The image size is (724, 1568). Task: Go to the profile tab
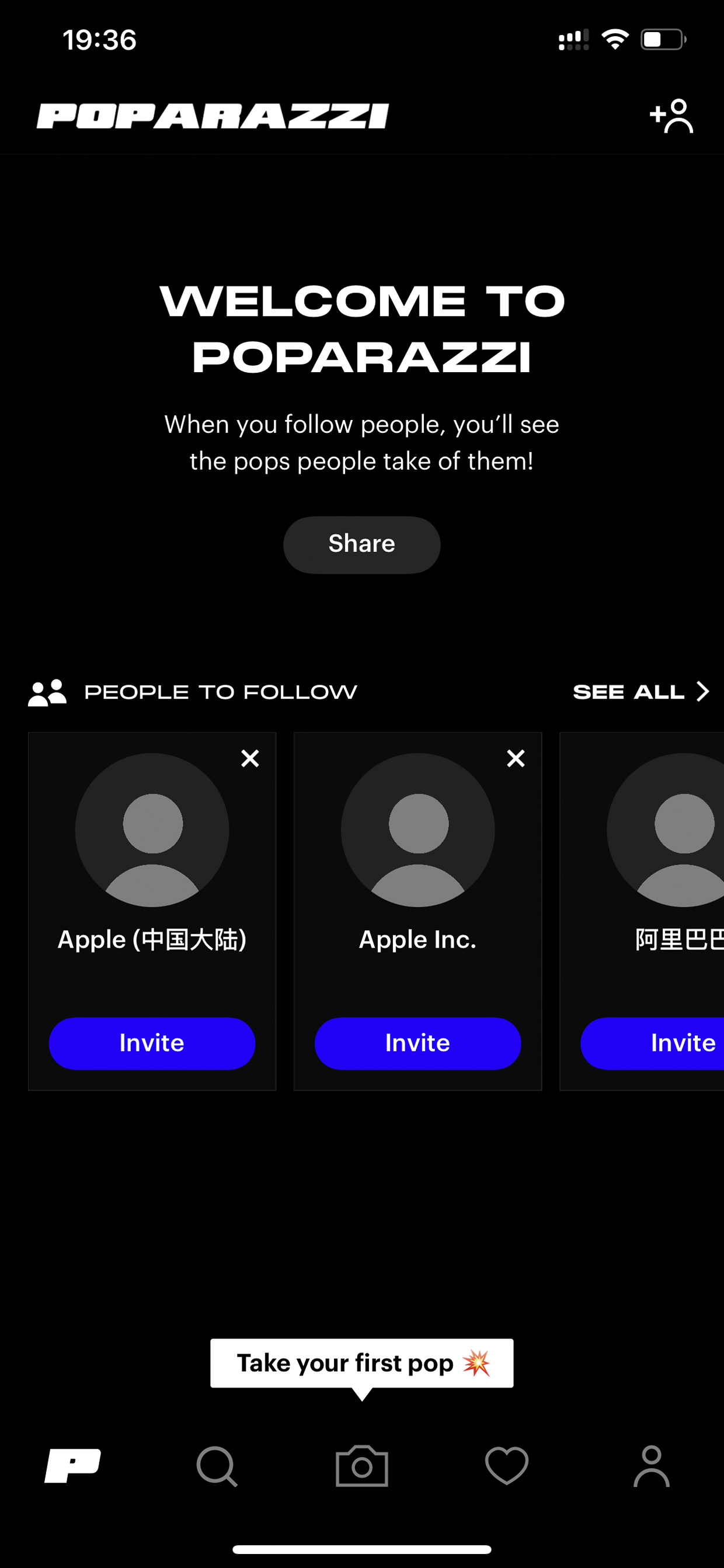(652, 1466)
